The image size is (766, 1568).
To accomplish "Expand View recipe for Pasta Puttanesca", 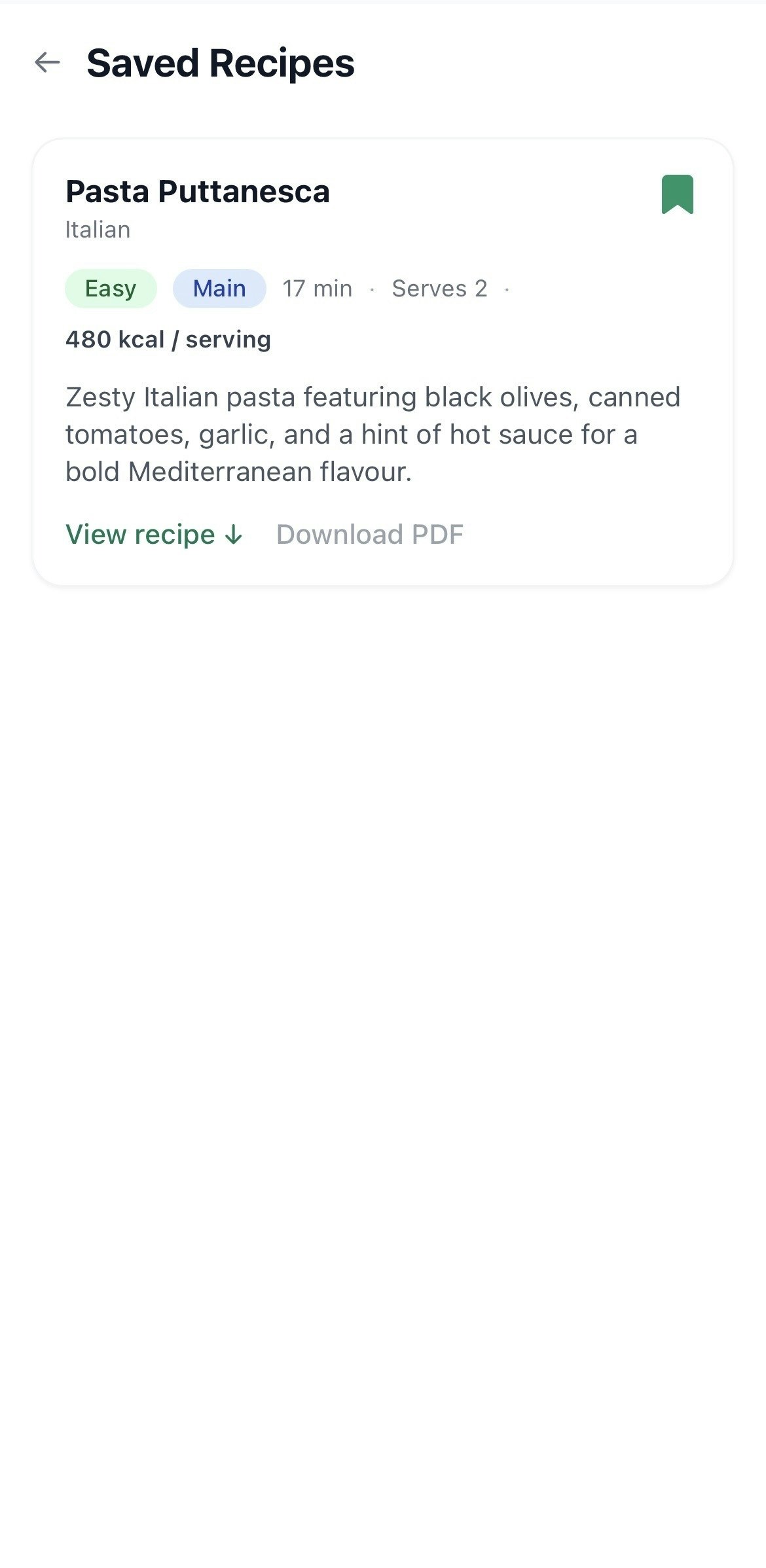I will [x=154, y=535].
